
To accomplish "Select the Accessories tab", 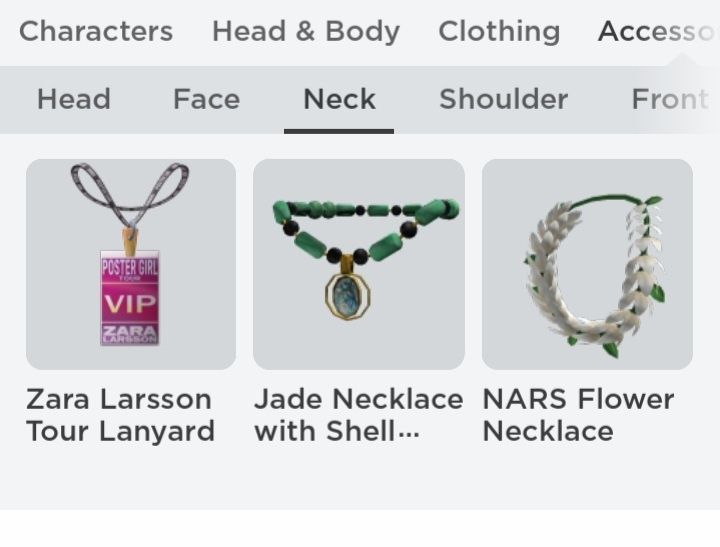I will (657, 31).
